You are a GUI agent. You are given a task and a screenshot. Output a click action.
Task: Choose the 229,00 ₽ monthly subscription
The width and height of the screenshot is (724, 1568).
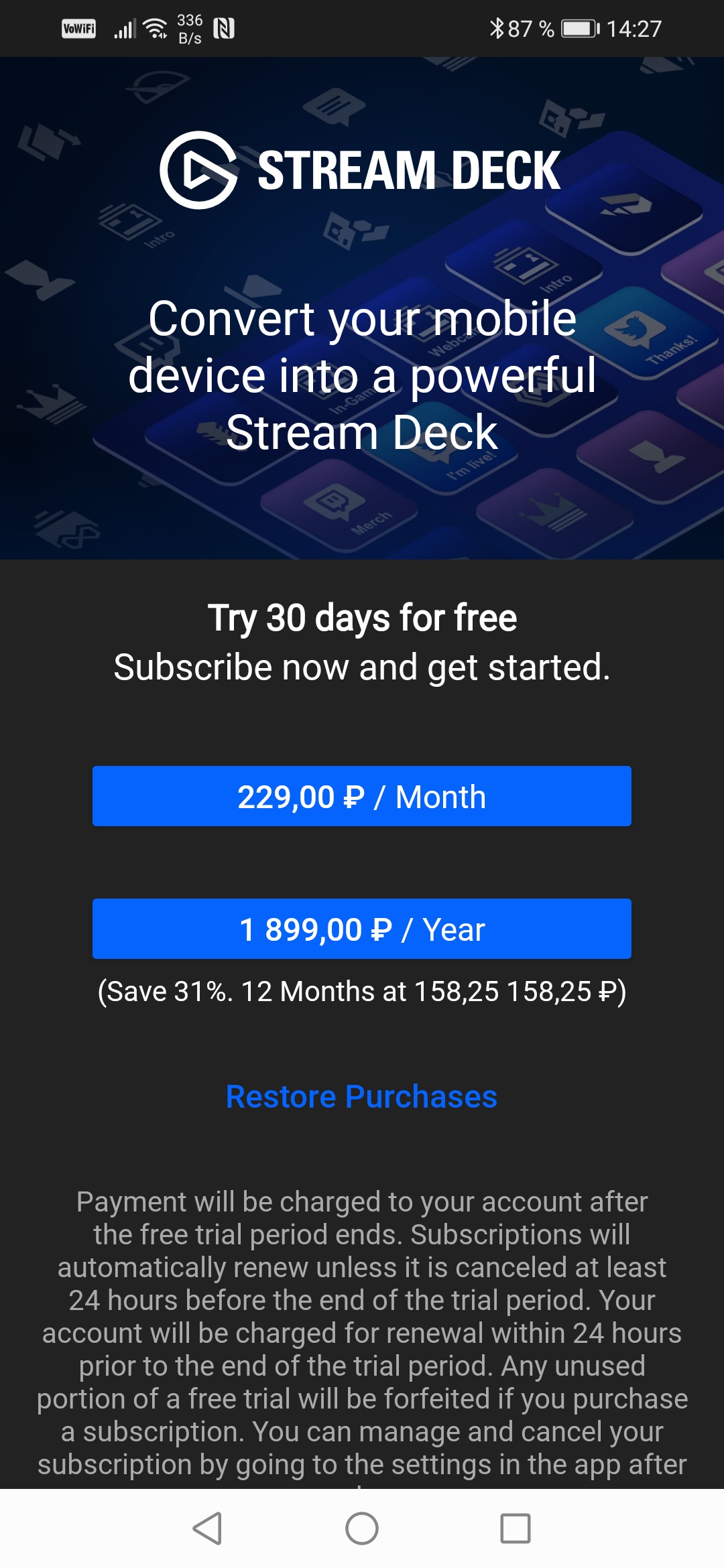click(362, 796)
